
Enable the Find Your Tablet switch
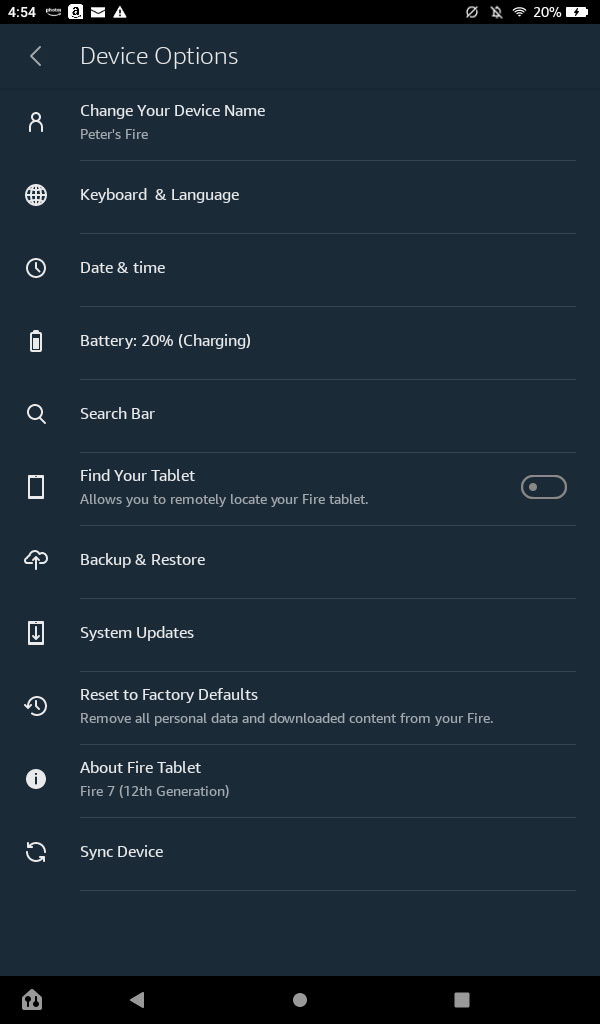(x=543, y=487)
